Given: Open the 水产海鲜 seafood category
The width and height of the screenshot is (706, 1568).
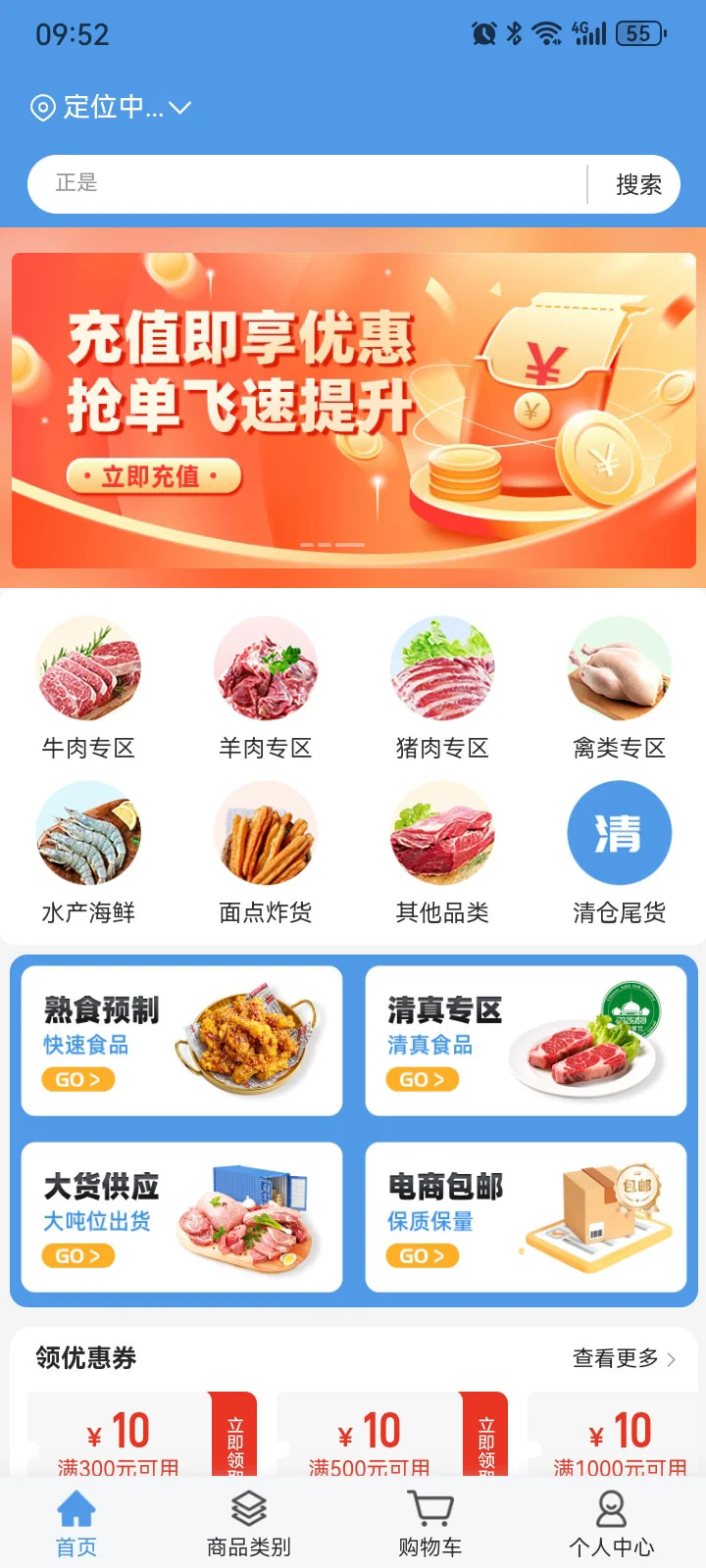Looking at the screenshot, I should (x=88, y=851).
